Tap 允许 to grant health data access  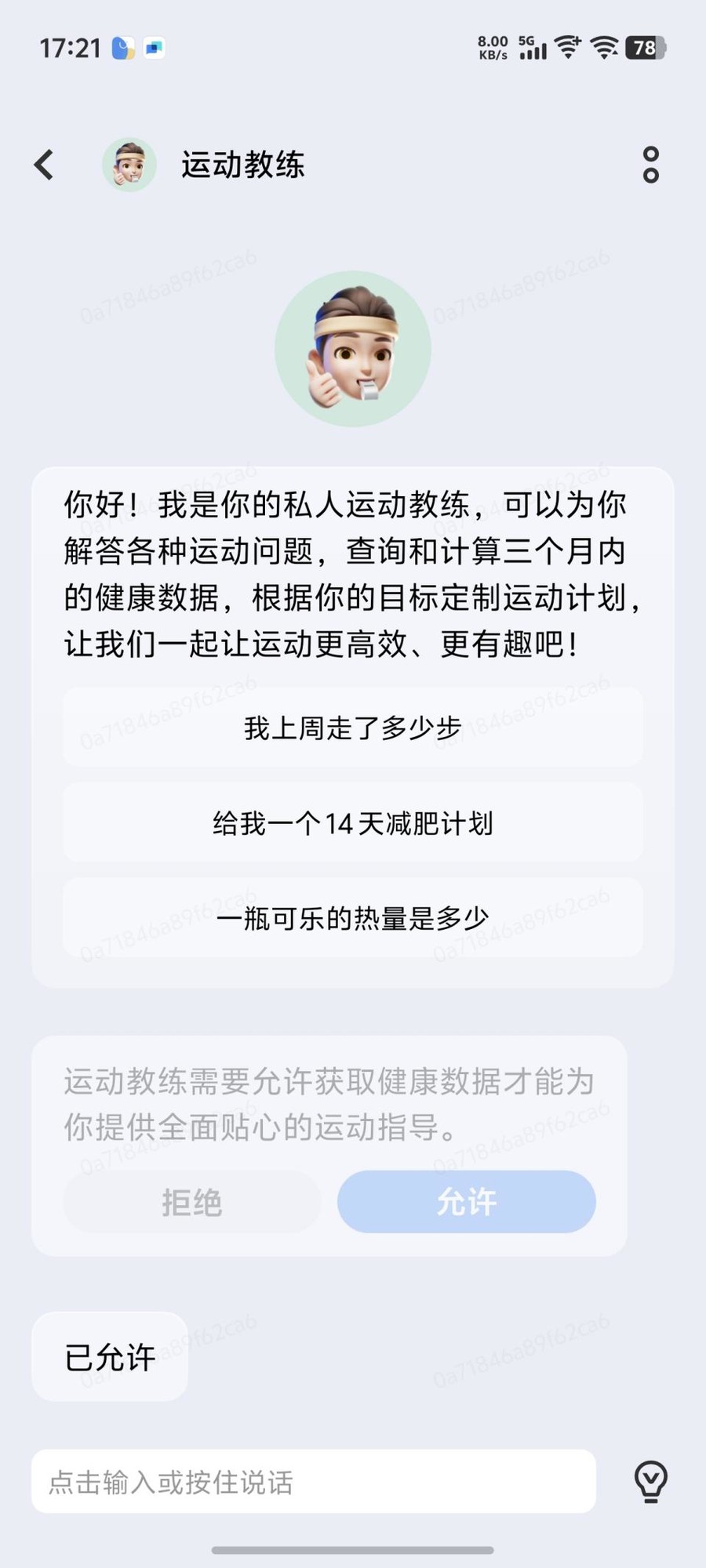coord(466,1201)
